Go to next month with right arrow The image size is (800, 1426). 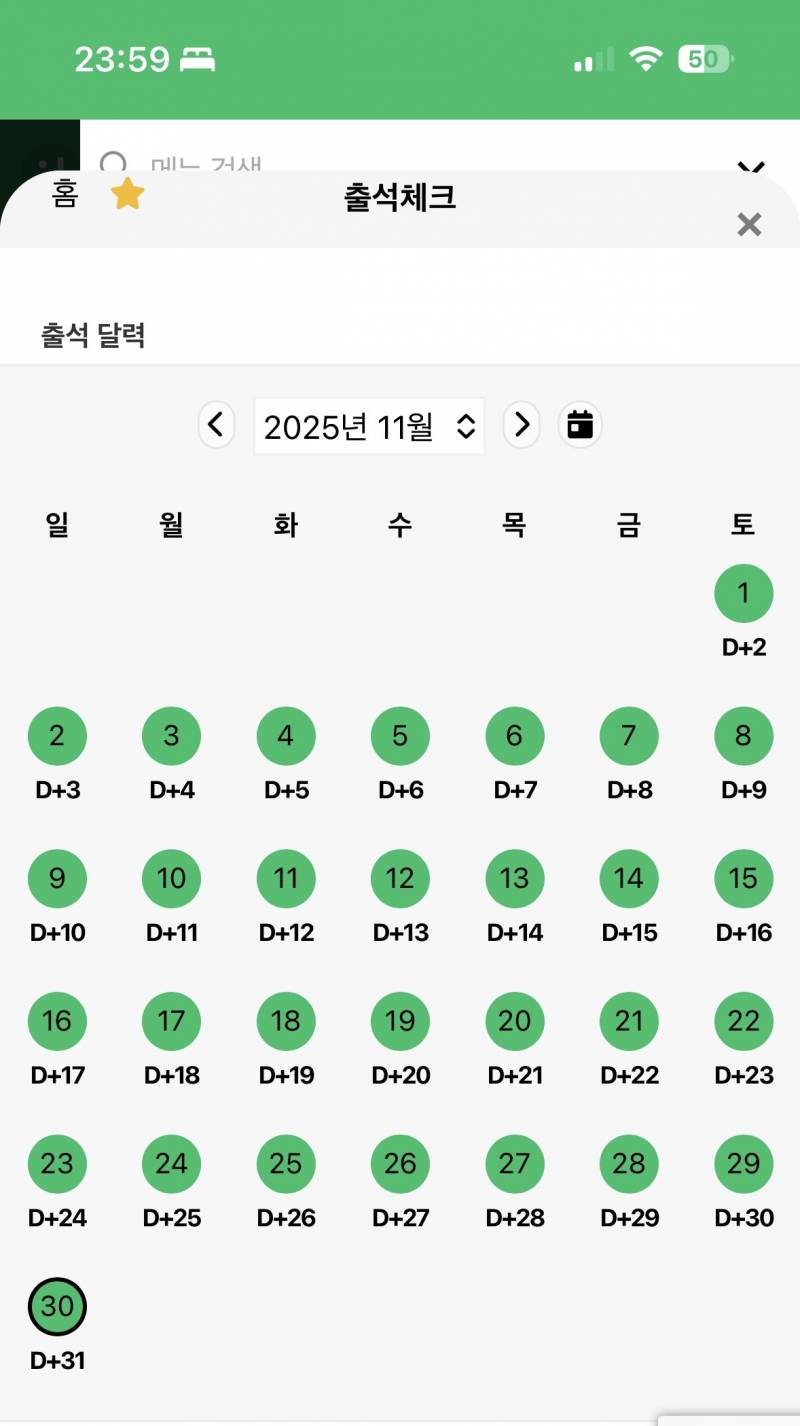click(521, 425)
